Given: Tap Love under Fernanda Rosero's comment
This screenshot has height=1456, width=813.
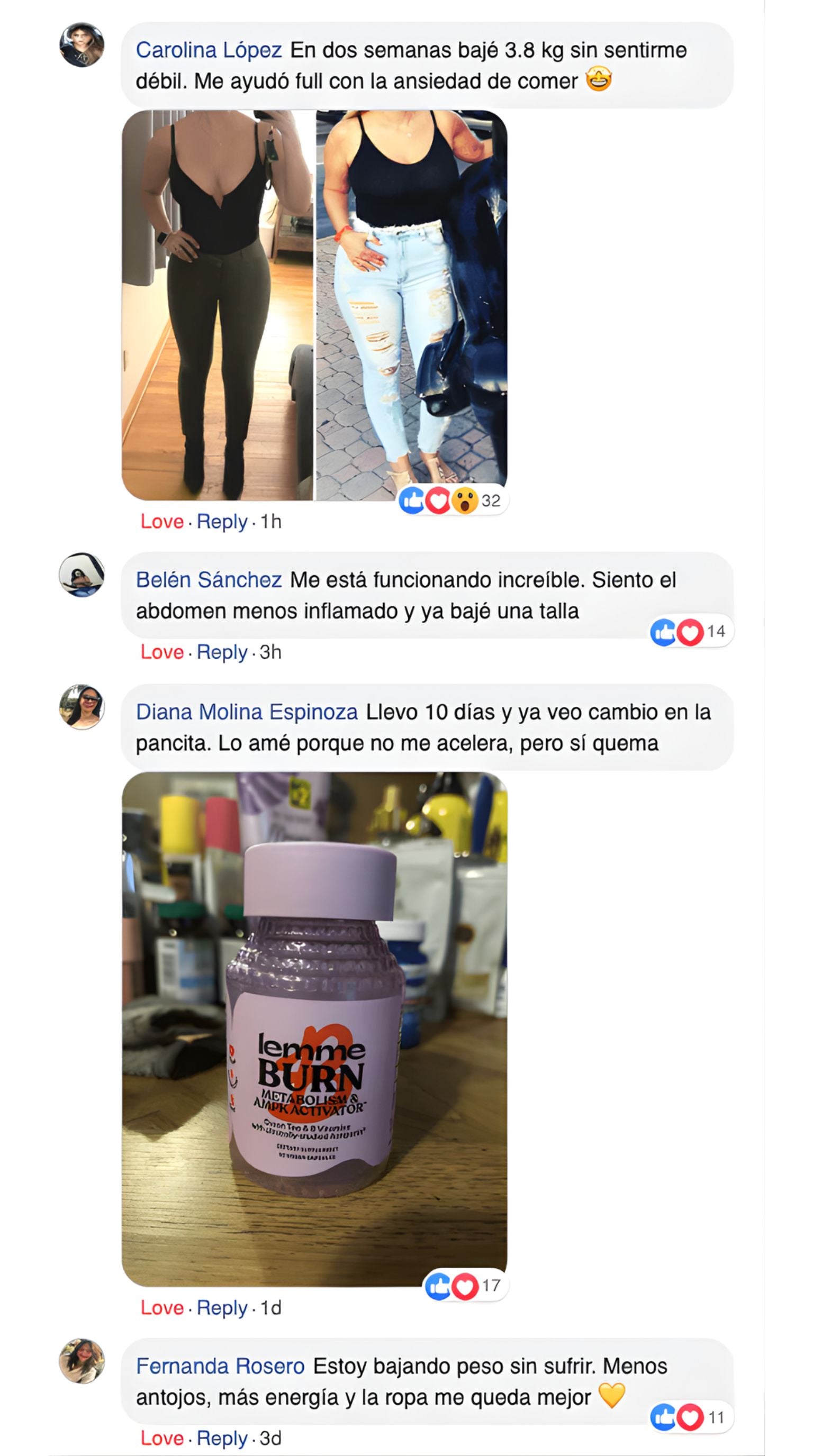Looking at the screenshot, I should coord(161,1437).
